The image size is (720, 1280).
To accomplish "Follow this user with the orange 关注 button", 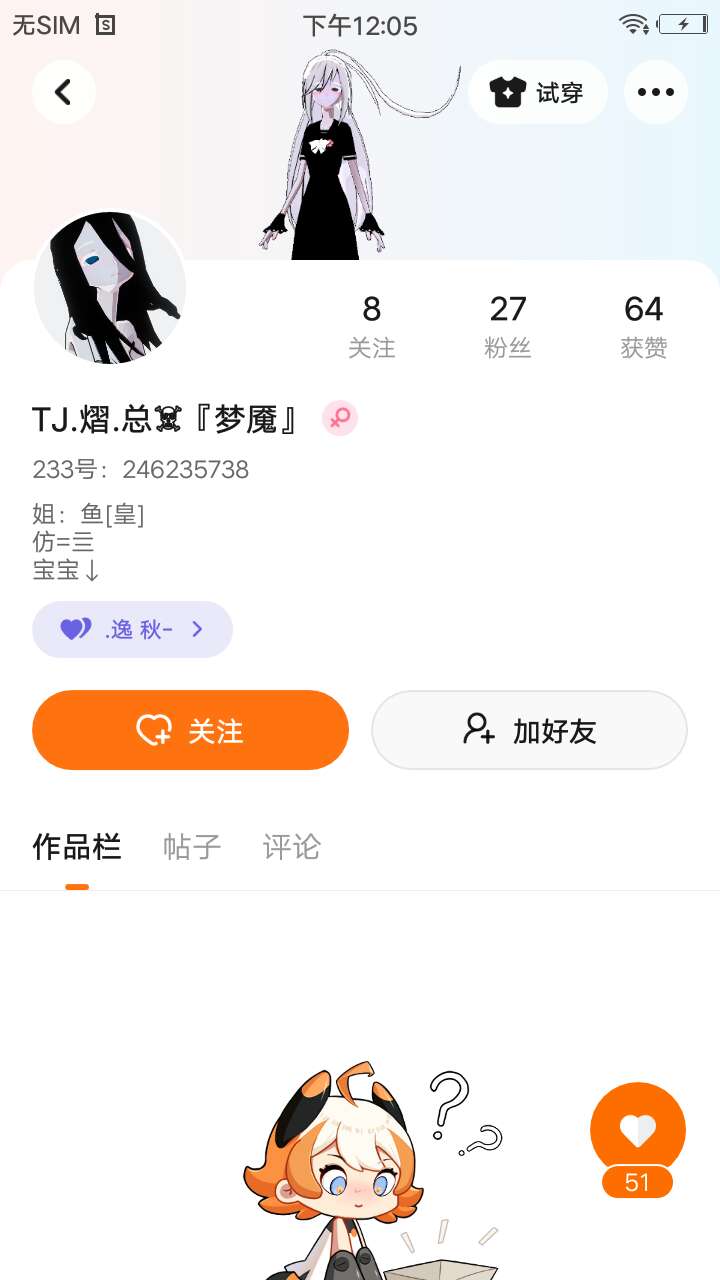I will pos(190,730).
